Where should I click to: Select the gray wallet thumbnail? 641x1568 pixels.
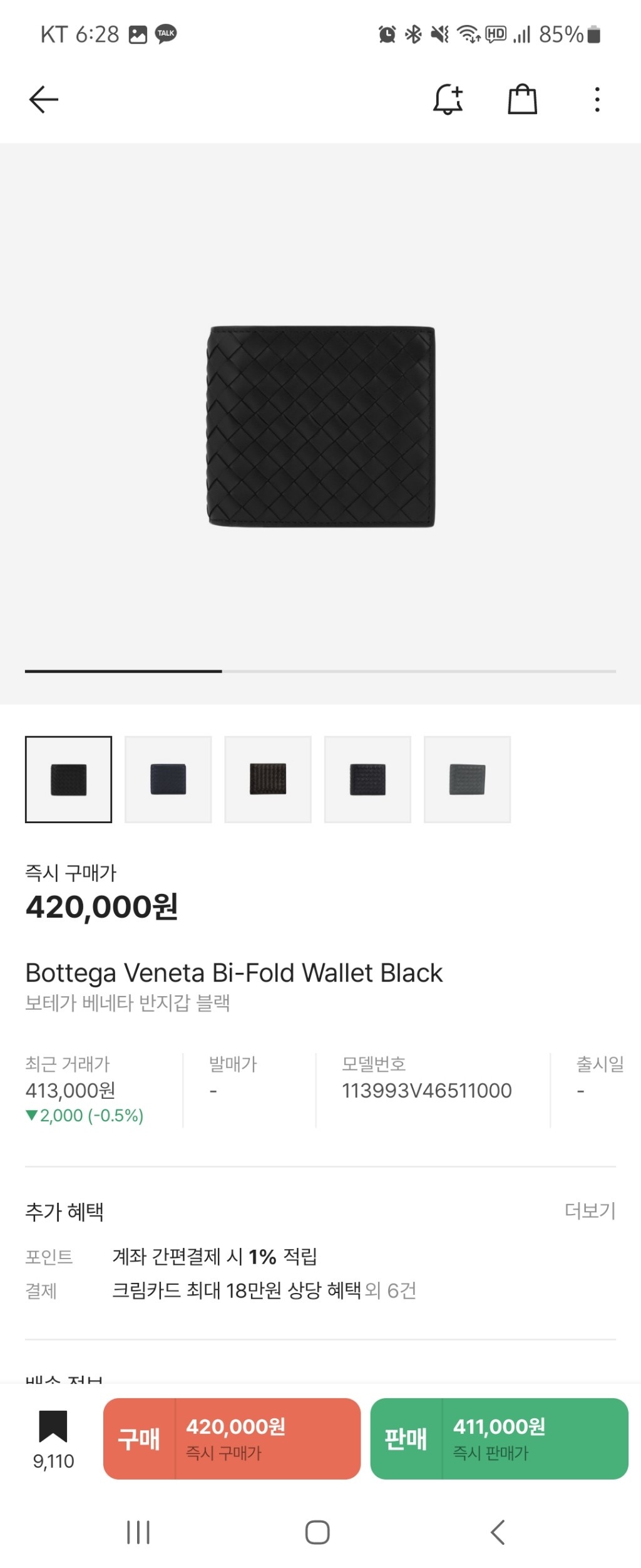tap(467, 779)
